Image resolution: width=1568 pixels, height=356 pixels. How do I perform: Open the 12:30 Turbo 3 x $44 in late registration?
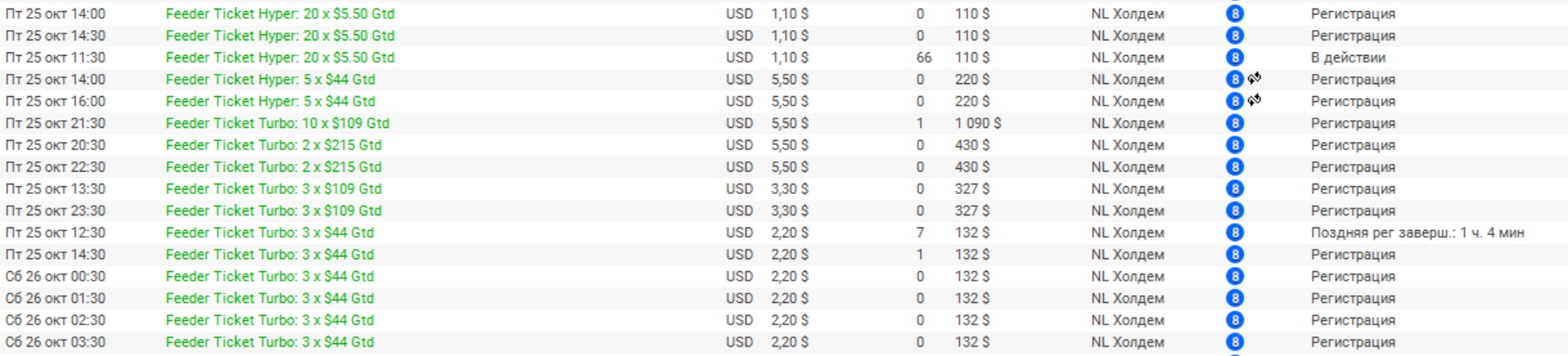(269, 232)
